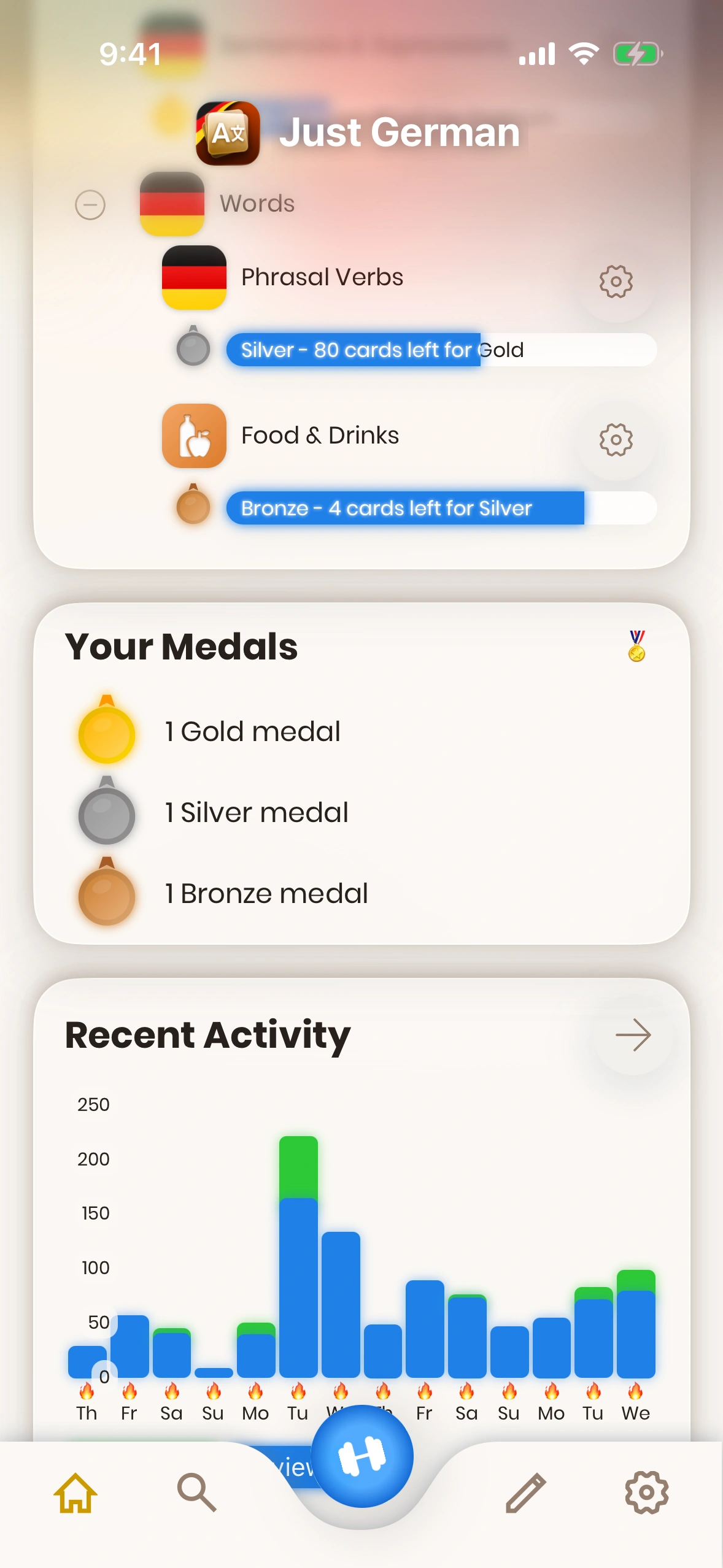The width and height of the screenshot is (723, 1568).
Task: Go to the Home tab
Action: point(75,1493)
